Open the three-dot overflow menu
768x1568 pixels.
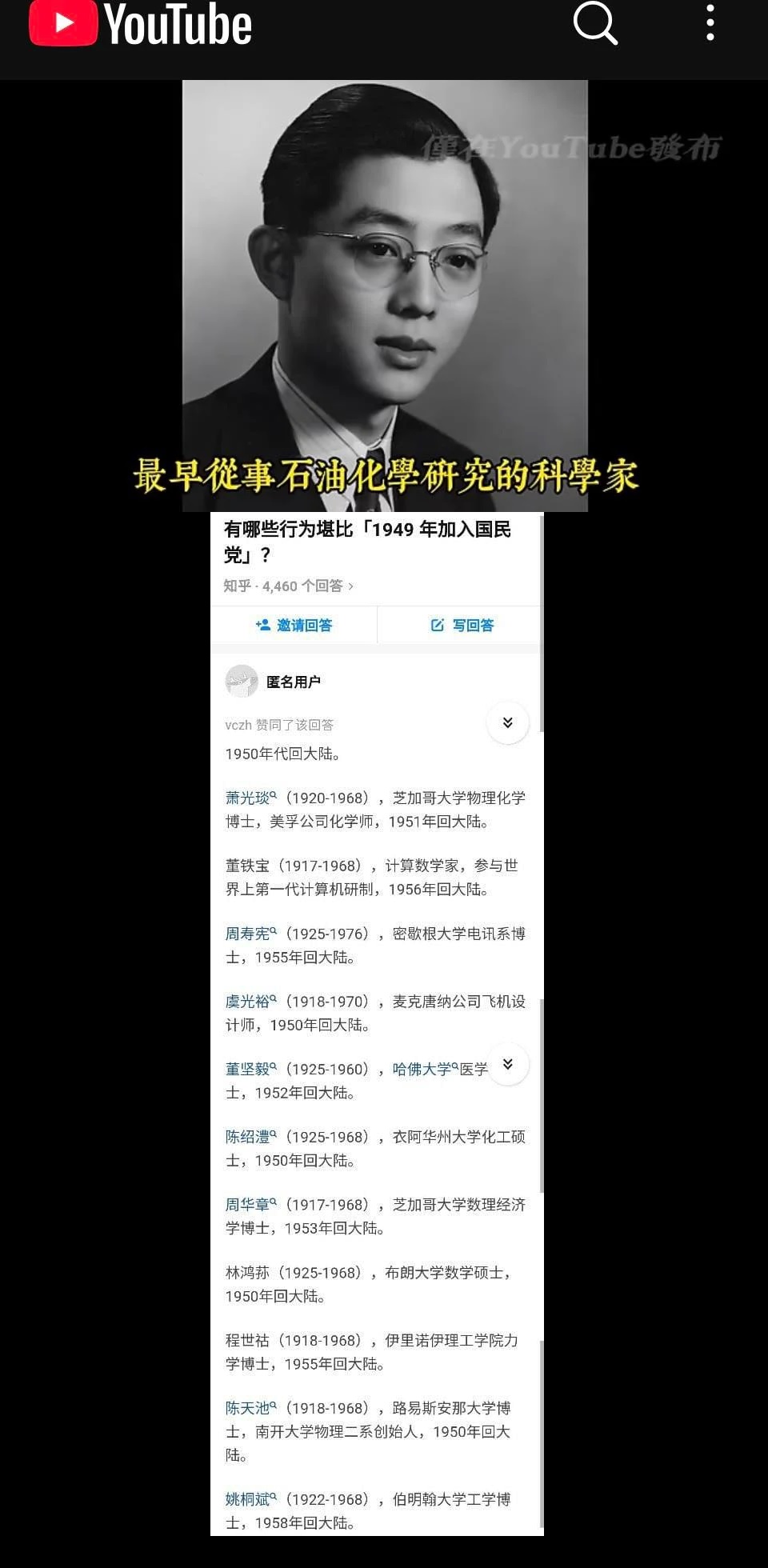[x=710, y=22]
